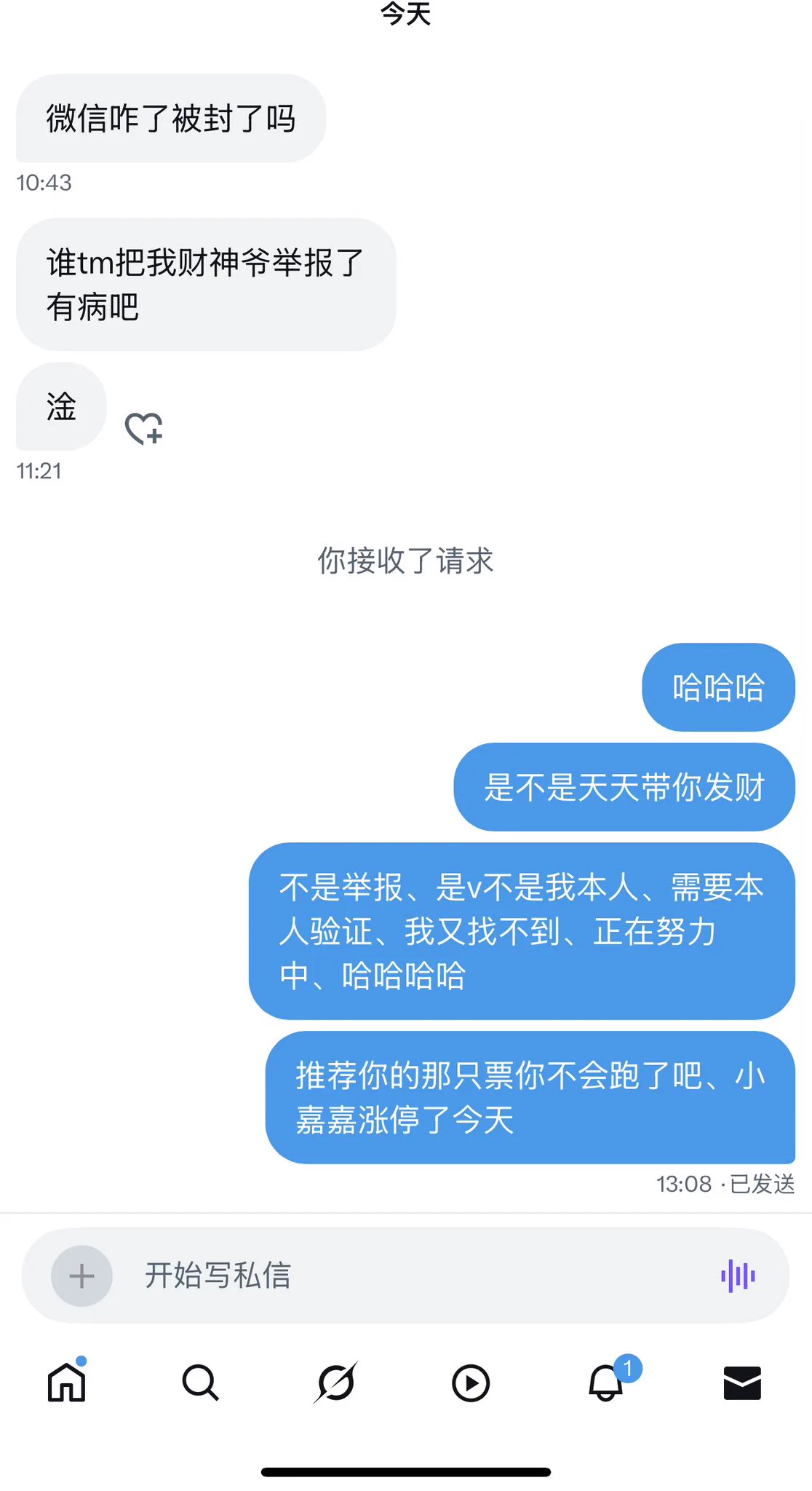Tap the plus attachment button
Screen dimensions: 812x1491
tap(81, 1276)
